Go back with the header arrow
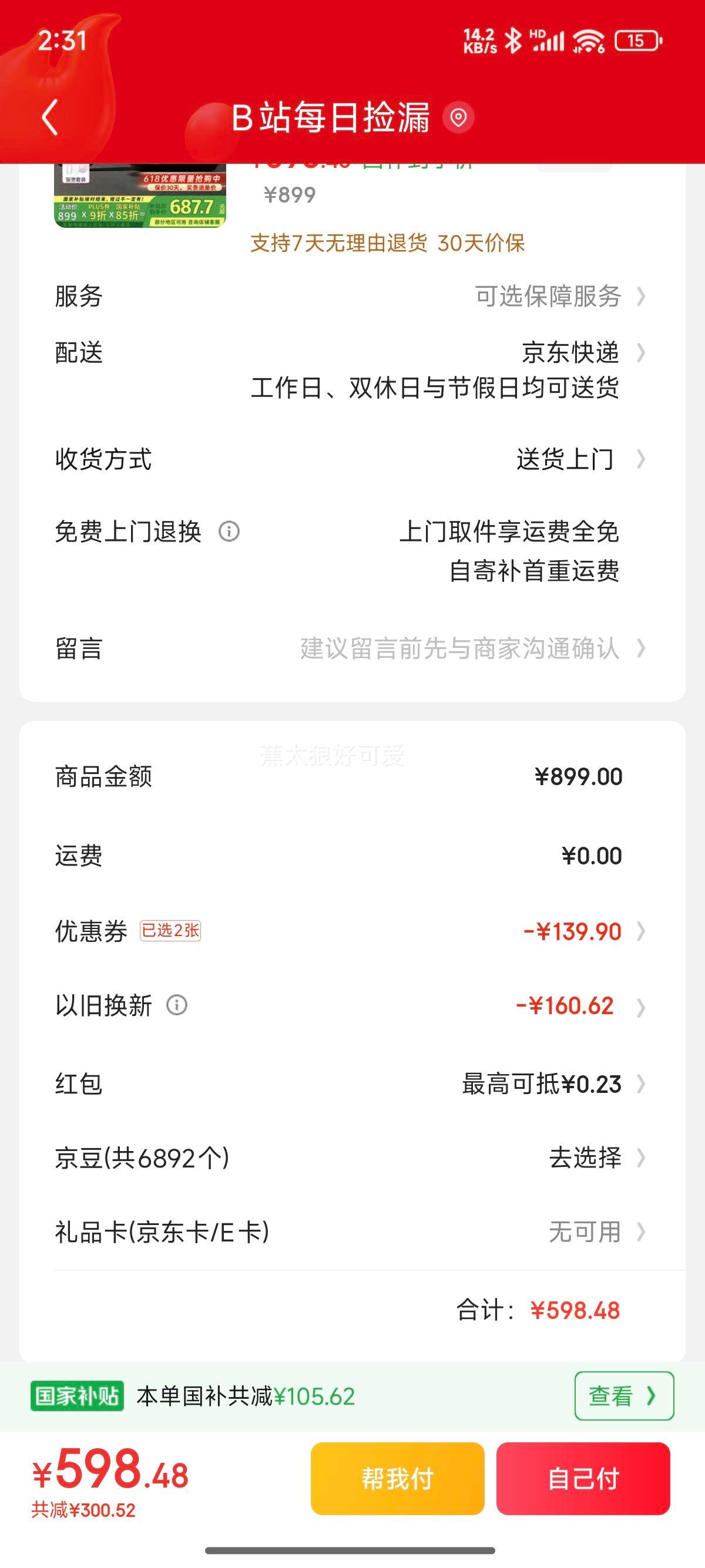705x1568 pixels. coord(51,117)
